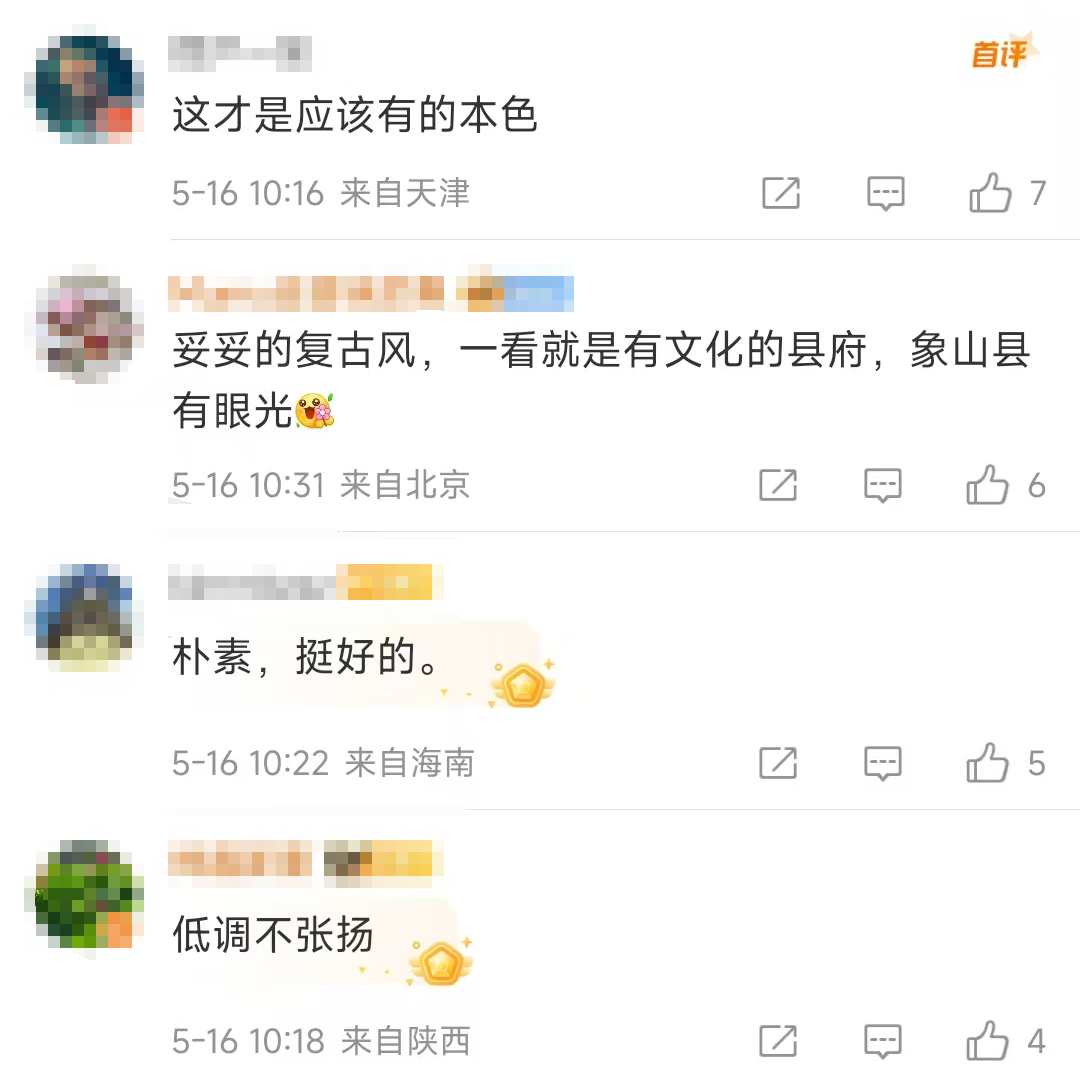Reply to the comment 朴素，挺好的
The image size is (1080, 1087).
(882, 763)
